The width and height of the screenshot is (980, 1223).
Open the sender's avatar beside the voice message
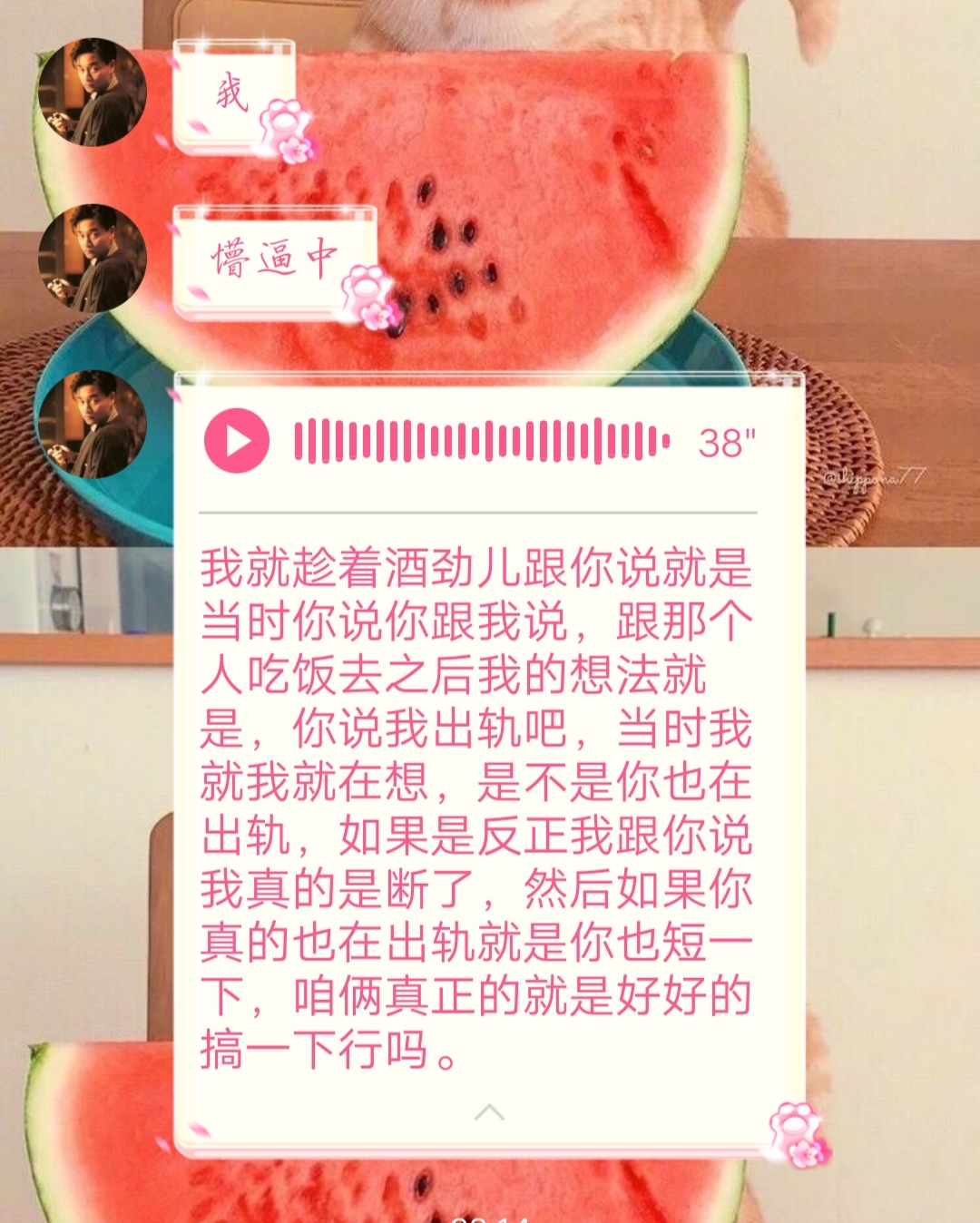(92, 425)
